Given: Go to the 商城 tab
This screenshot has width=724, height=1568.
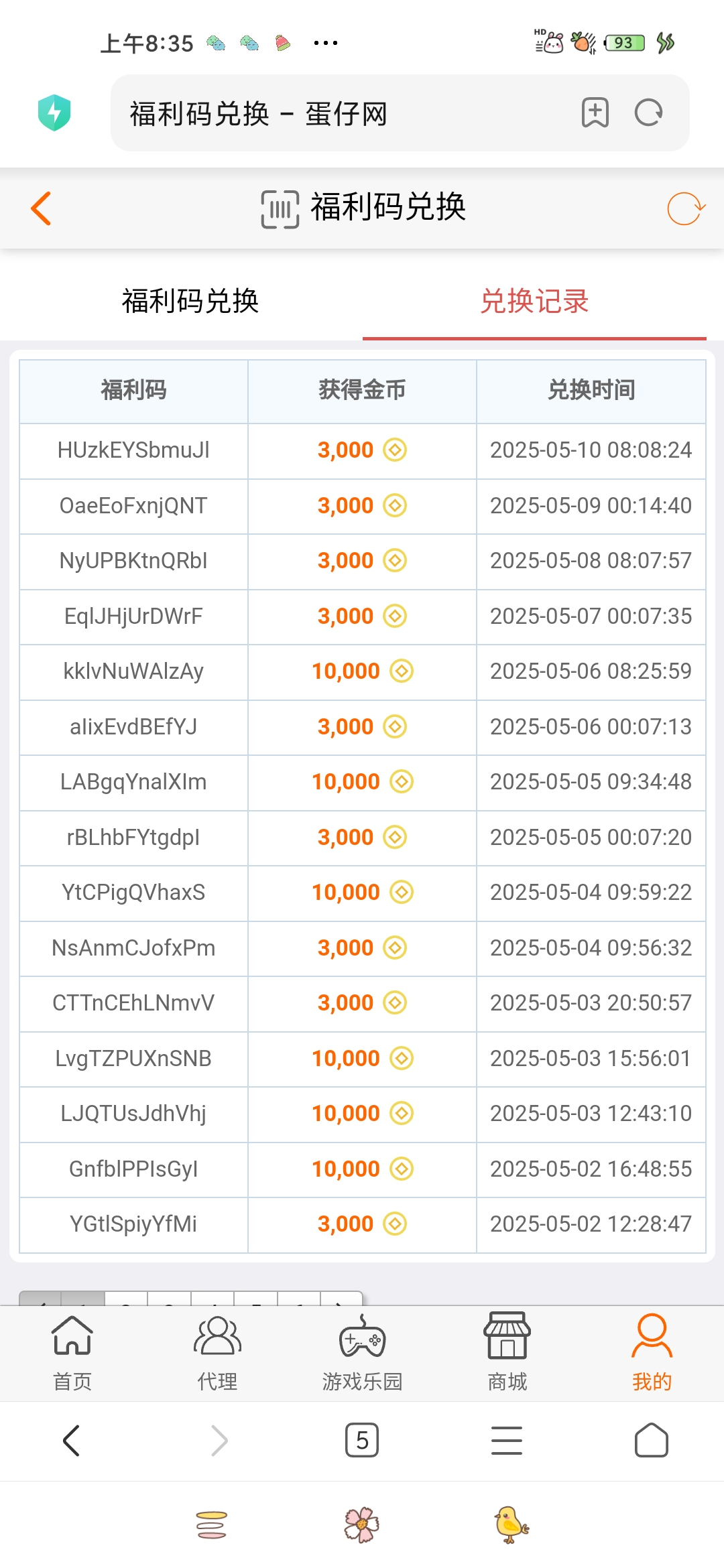Looking at the screenshot, I should pos(507,1352).
